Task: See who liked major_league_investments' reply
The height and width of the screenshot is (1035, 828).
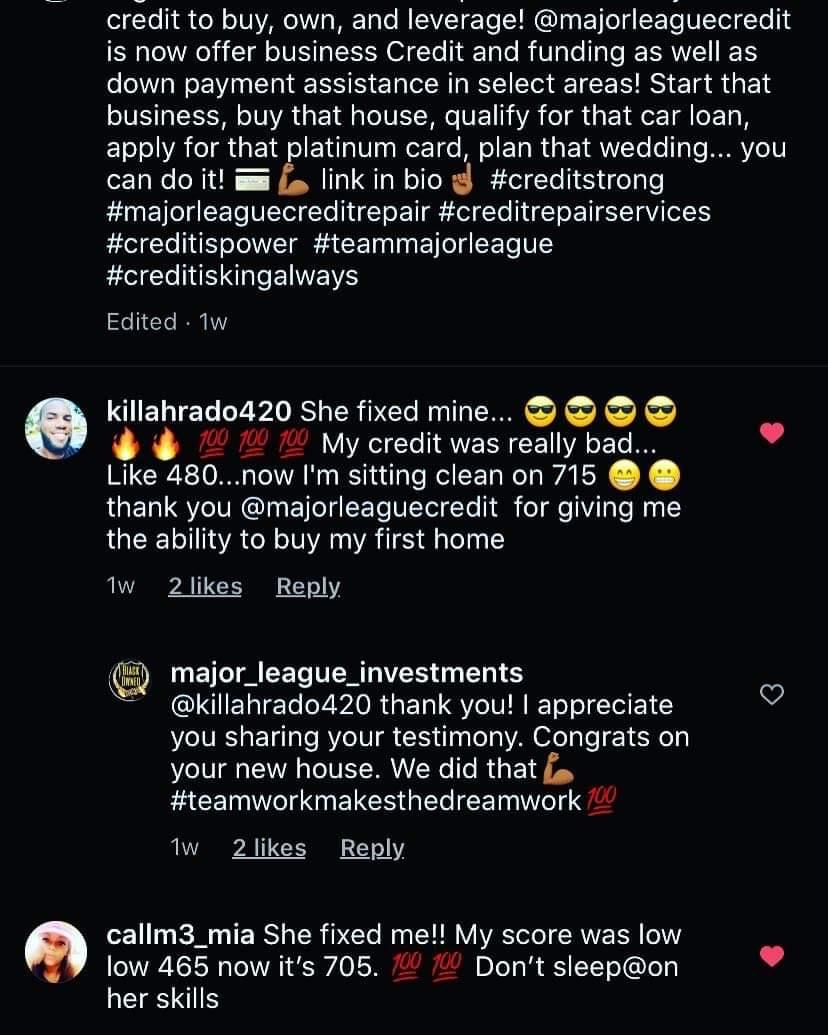Action: [269, 849]
